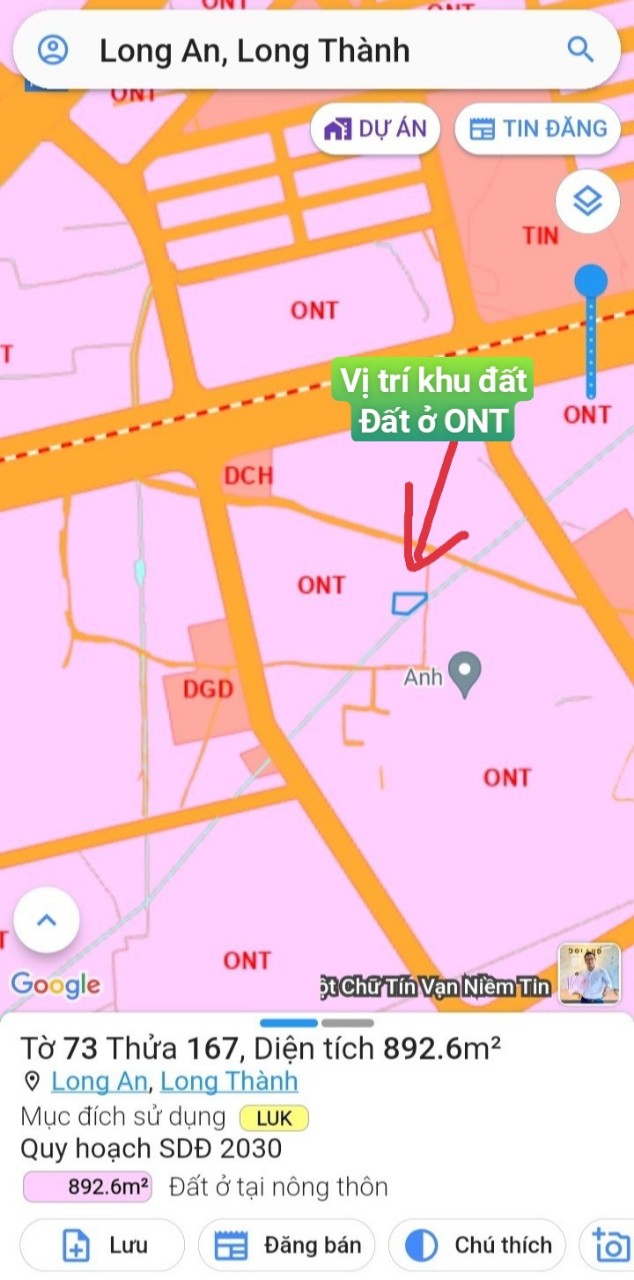Image resolution: width=634 pixels, height=1280 pixels.
Task: Save the plot with Lưu
Action: [103, 1246]
